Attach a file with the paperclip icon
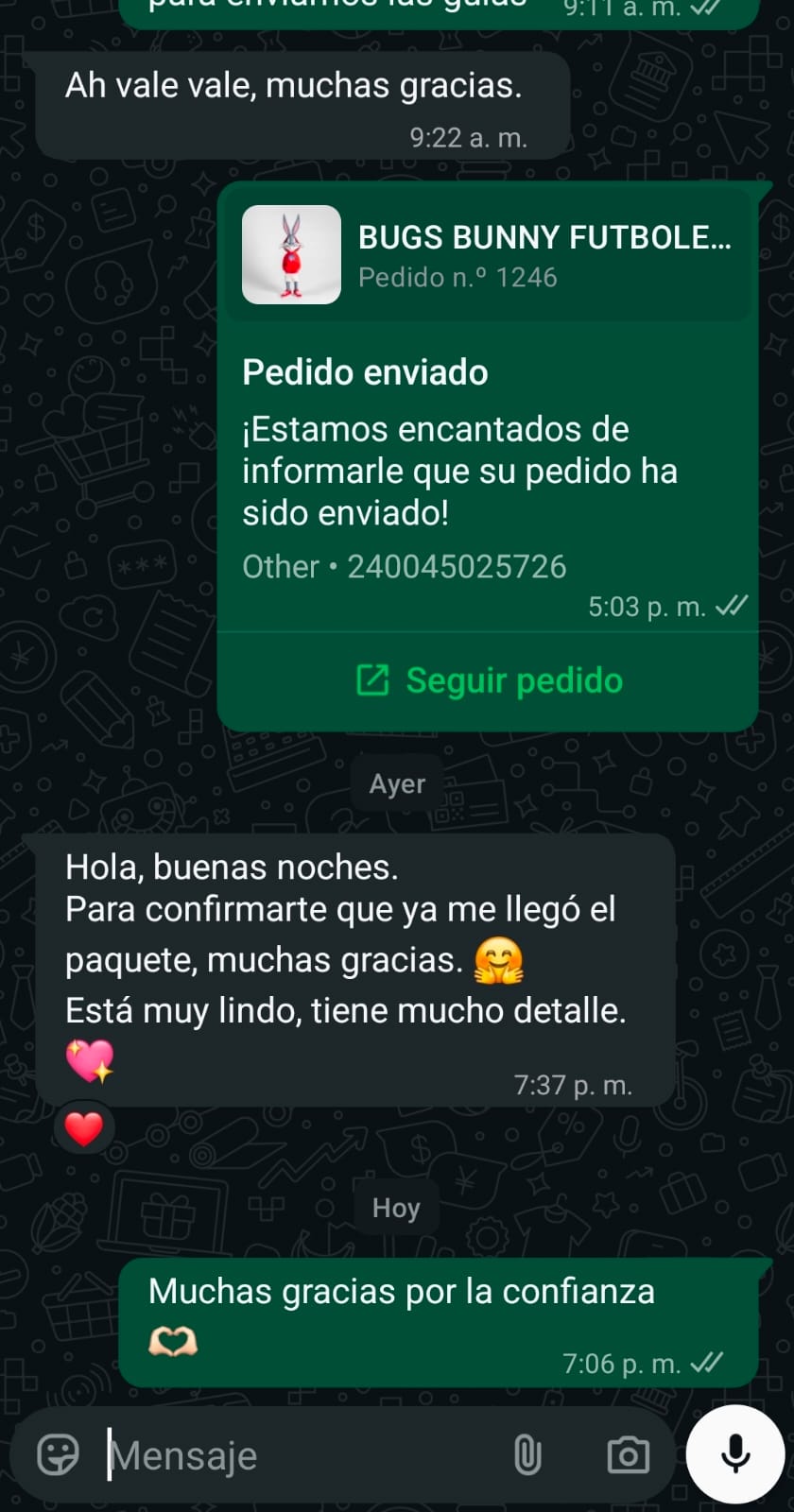Screen dimensions: 794x1512 (x=527, y=1455)
